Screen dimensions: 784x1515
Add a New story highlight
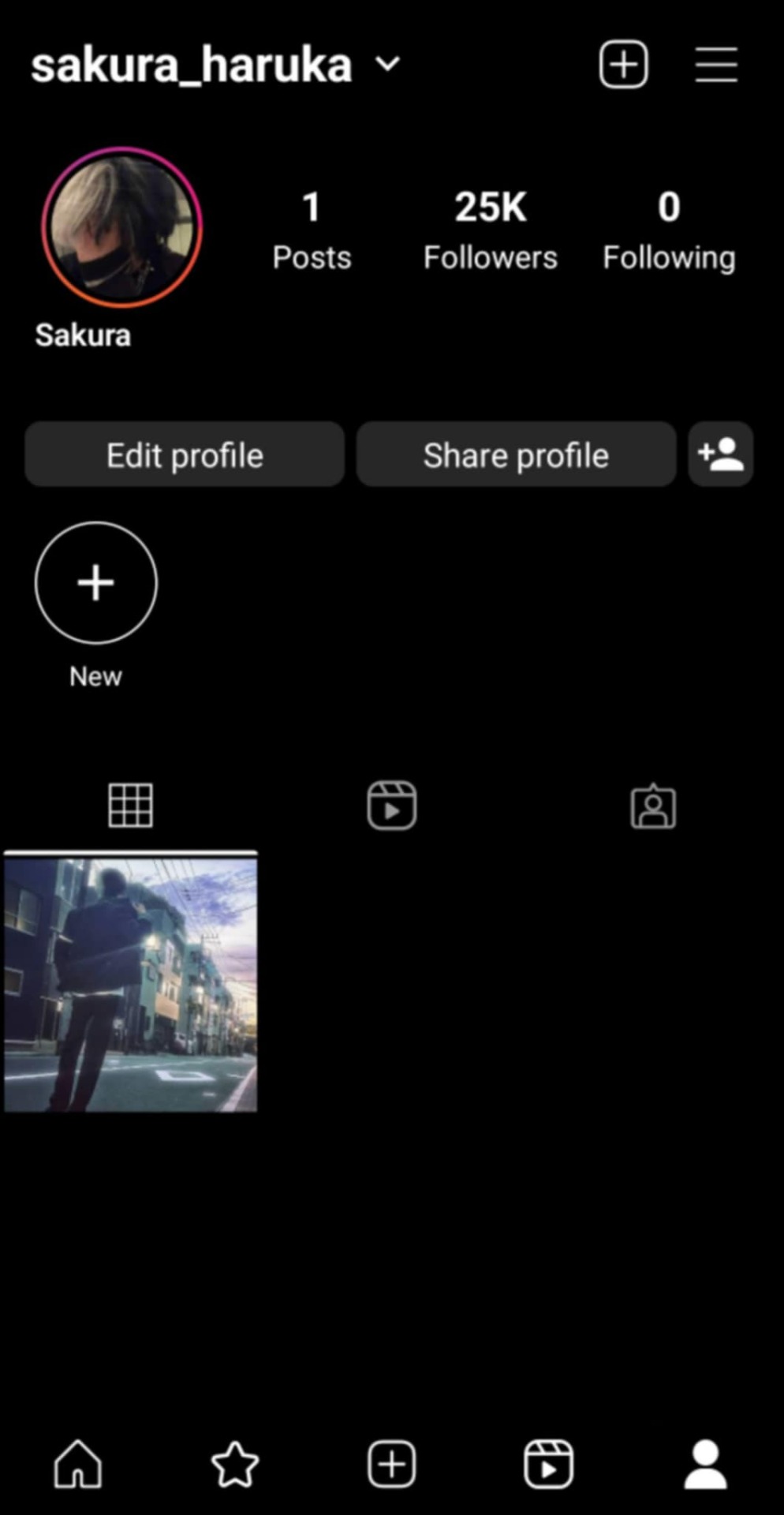click(96, 583)
